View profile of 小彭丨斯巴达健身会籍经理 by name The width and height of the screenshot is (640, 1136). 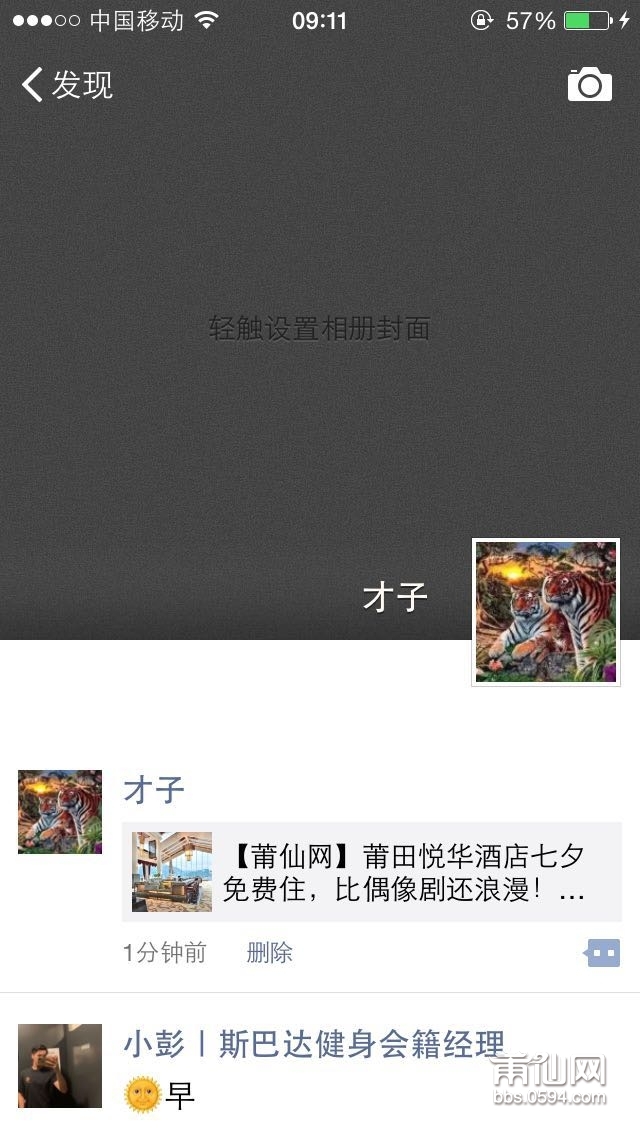point(313,1045)
